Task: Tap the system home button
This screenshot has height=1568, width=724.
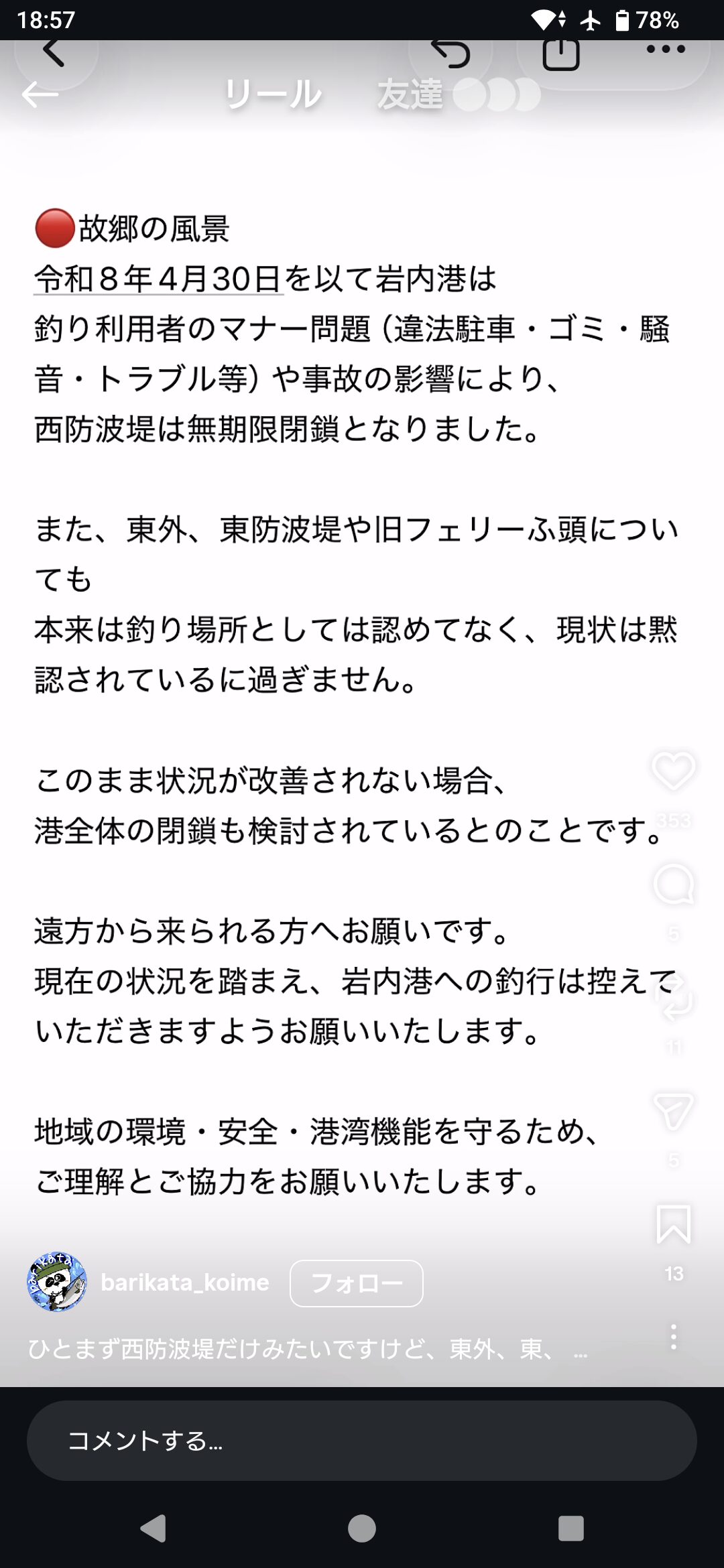Action: point(362,1528)
